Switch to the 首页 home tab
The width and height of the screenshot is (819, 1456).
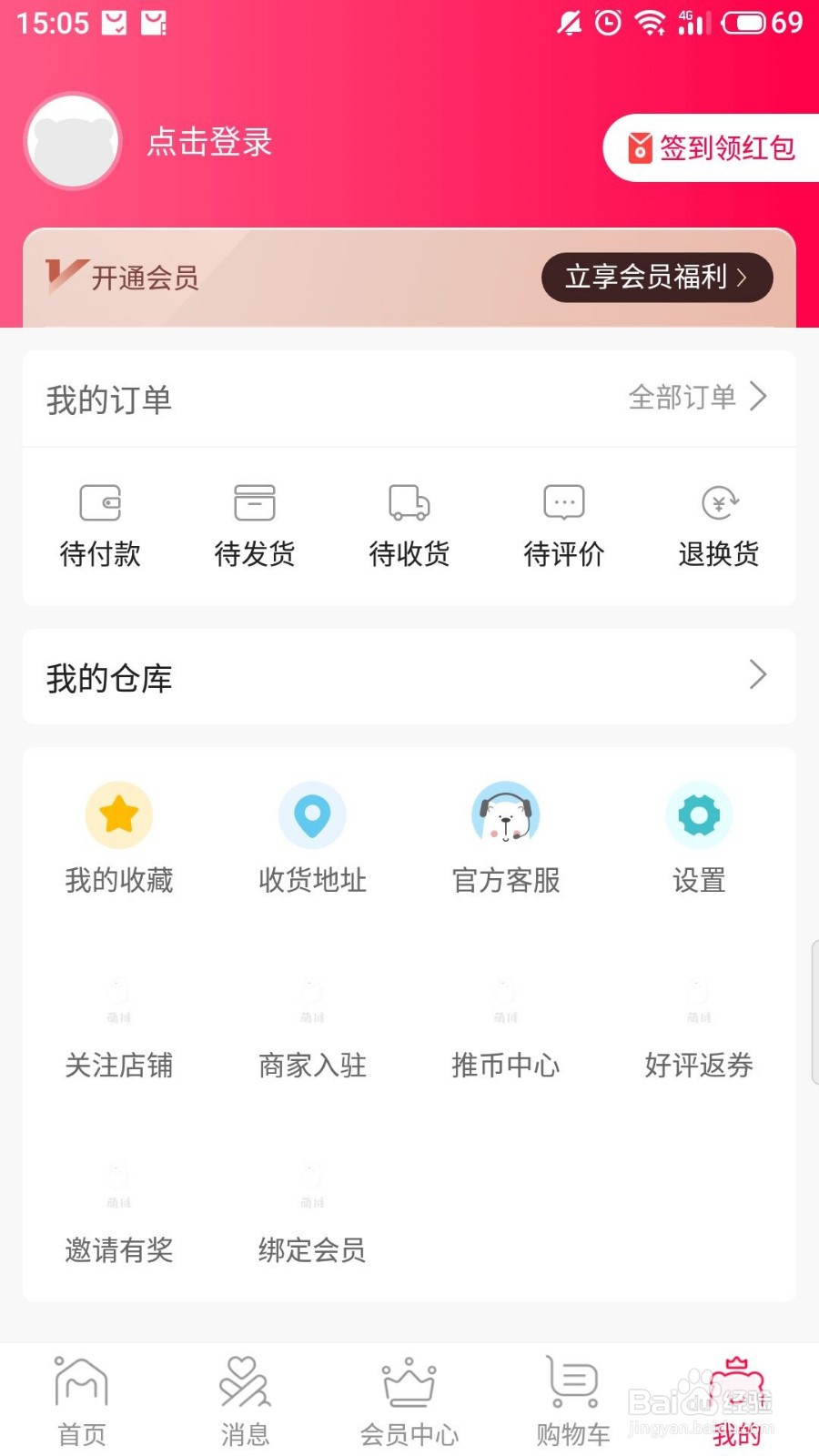[x=82, y=1401]
